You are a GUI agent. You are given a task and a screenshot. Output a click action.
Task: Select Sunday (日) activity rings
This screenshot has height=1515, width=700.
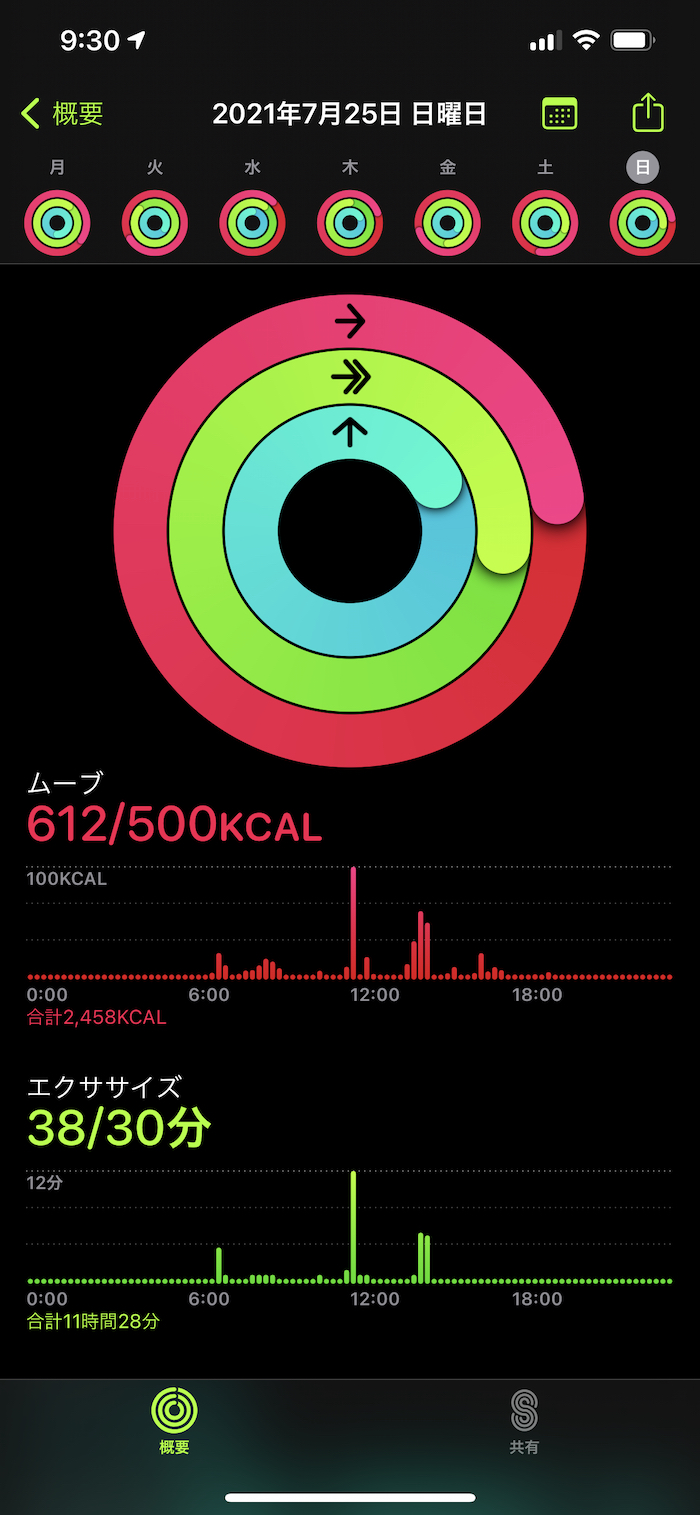(642, 222)
